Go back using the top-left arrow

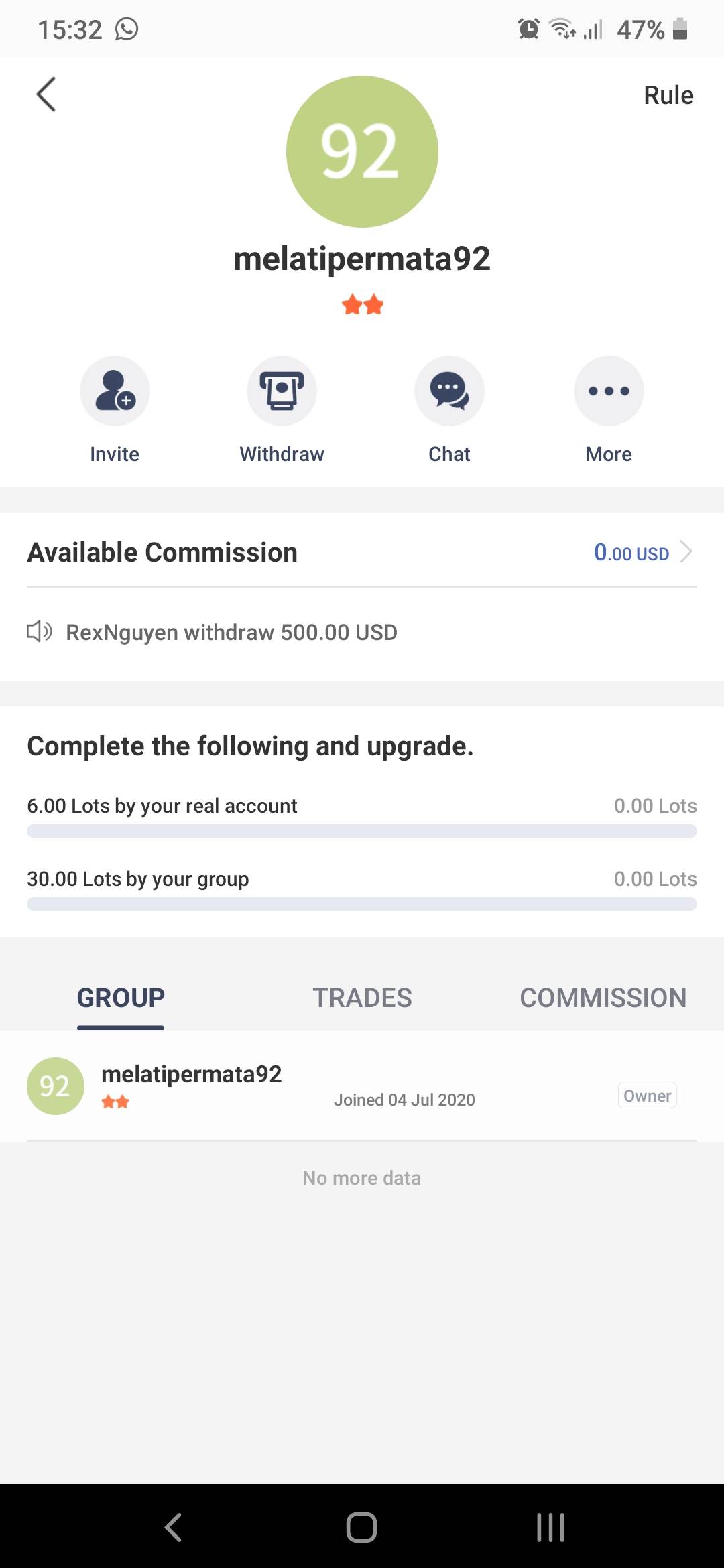46,94
